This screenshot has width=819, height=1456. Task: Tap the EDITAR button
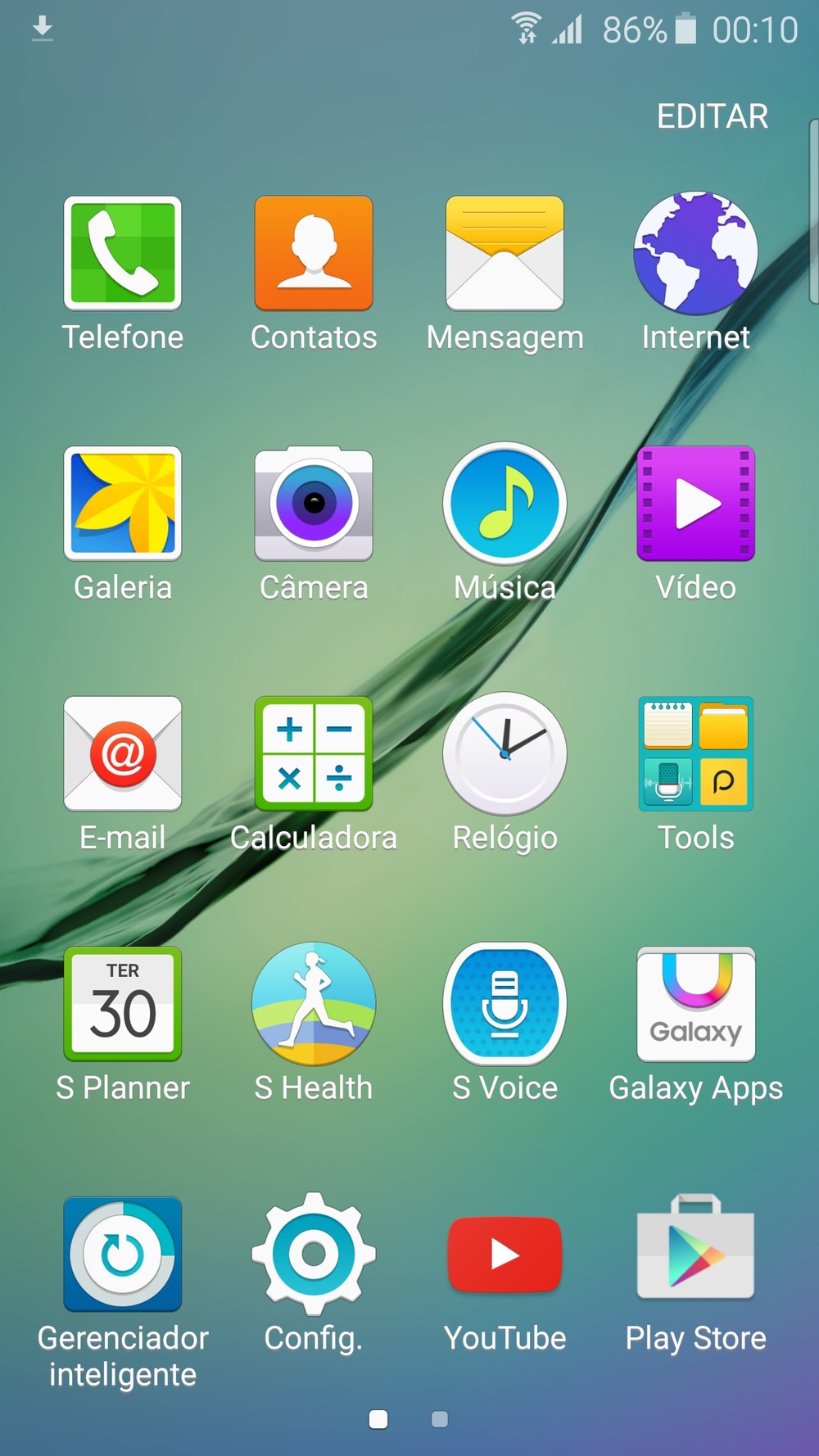coord(712,116)
